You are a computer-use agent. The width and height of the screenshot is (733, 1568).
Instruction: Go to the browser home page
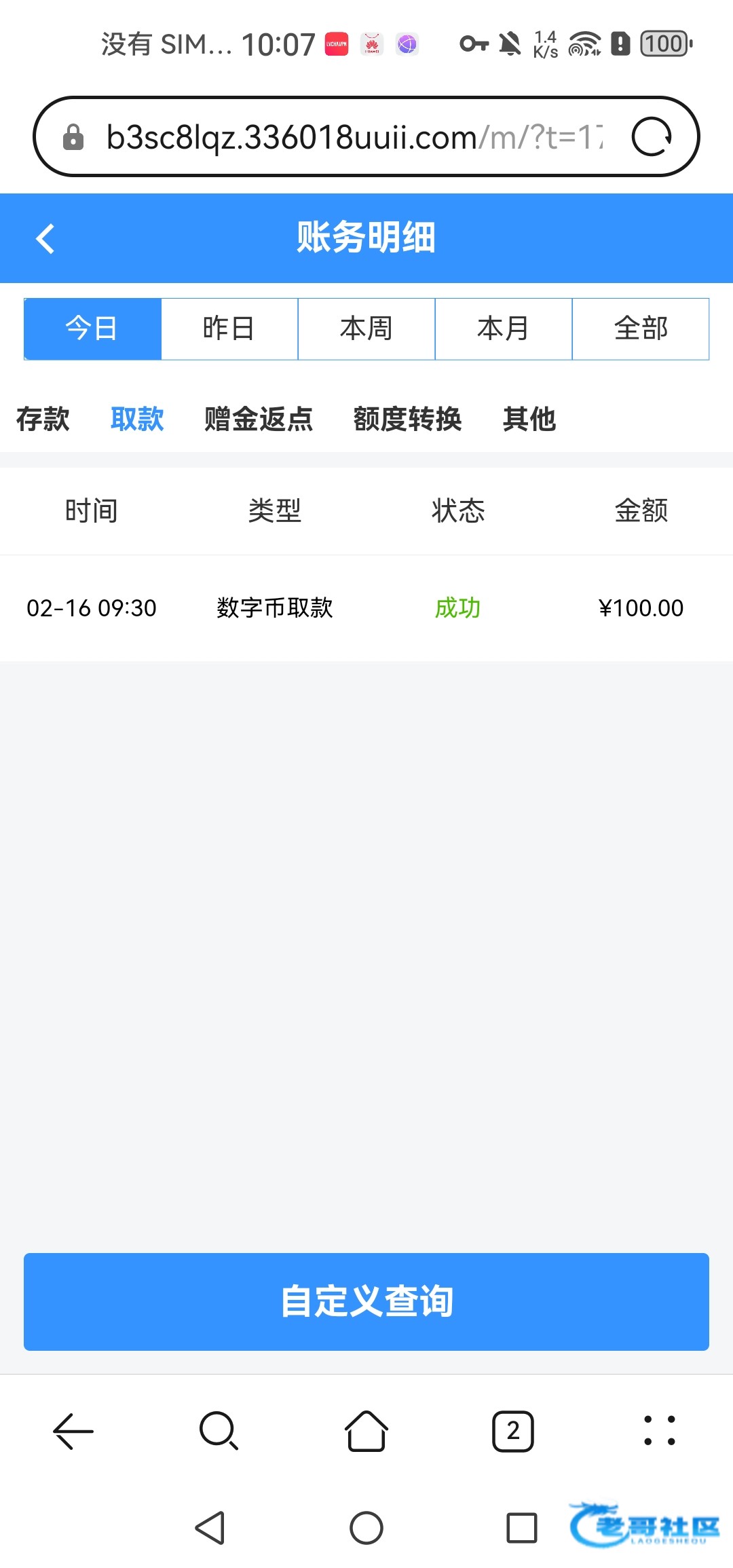click(366, 1431)
